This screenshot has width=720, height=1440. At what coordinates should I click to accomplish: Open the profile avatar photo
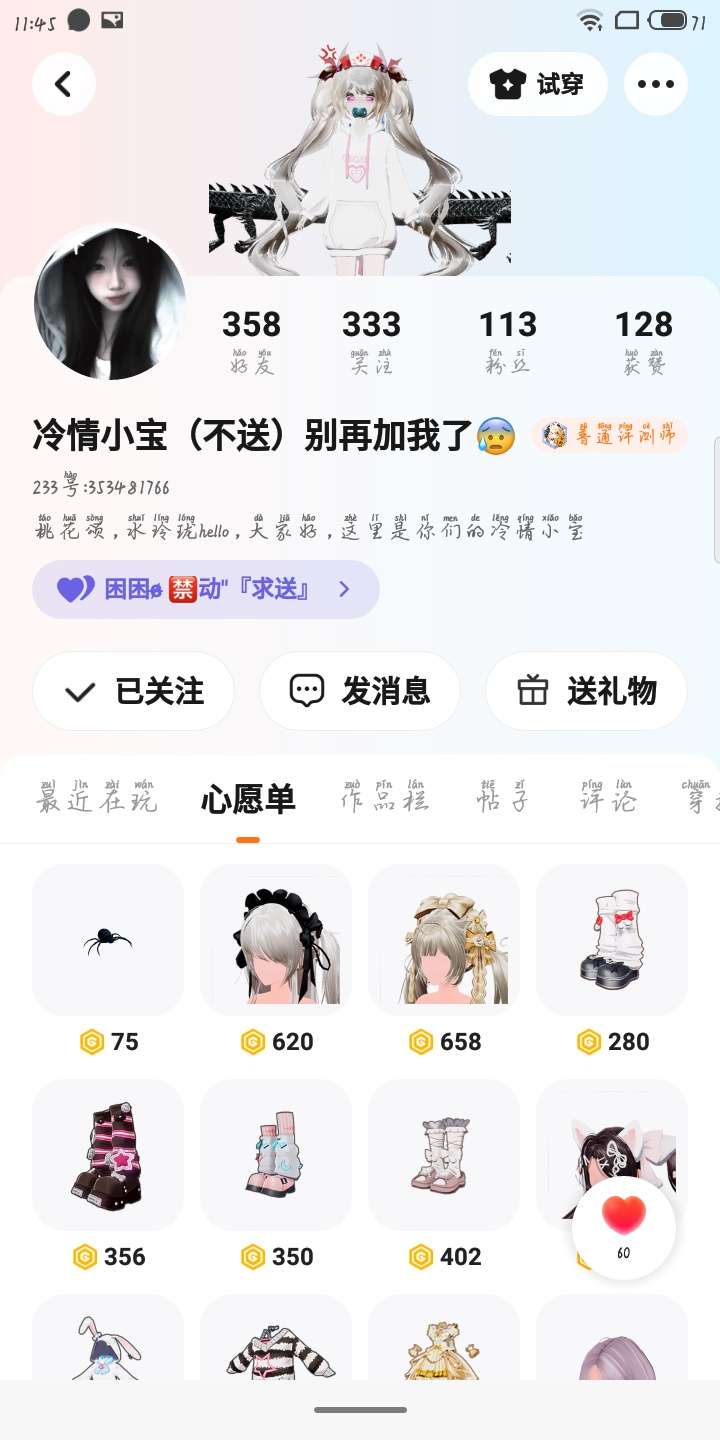tap(110, 302)
